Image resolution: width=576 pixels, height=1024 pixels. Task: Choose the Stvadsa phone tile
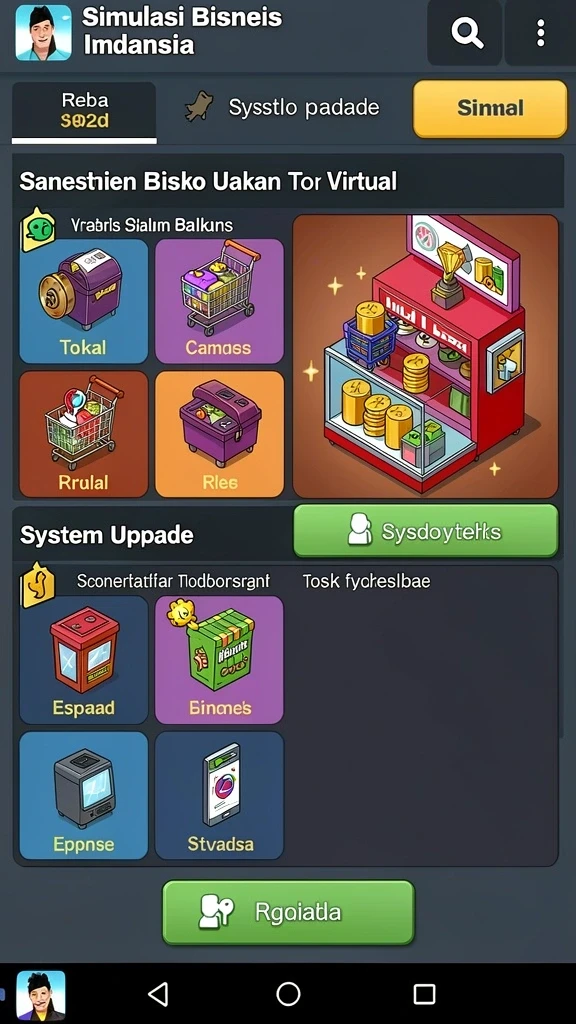click(219, 795)
